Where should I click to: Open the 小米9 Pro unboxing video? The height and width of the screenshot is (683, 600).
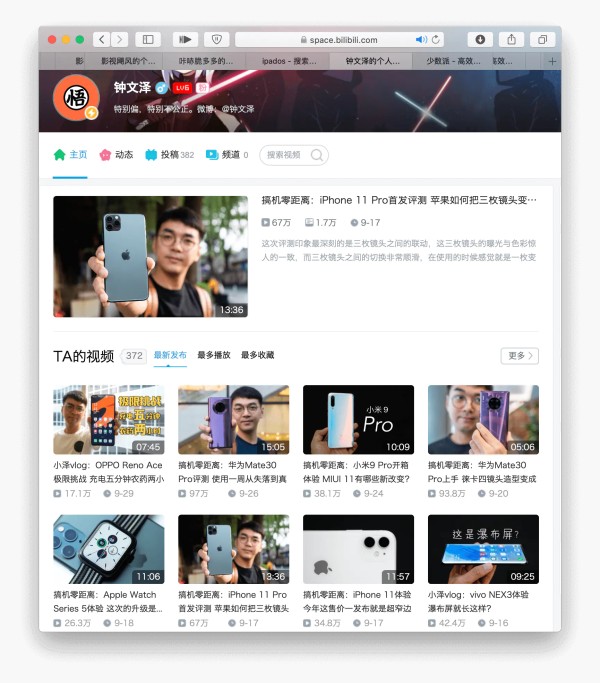[358, 420]
